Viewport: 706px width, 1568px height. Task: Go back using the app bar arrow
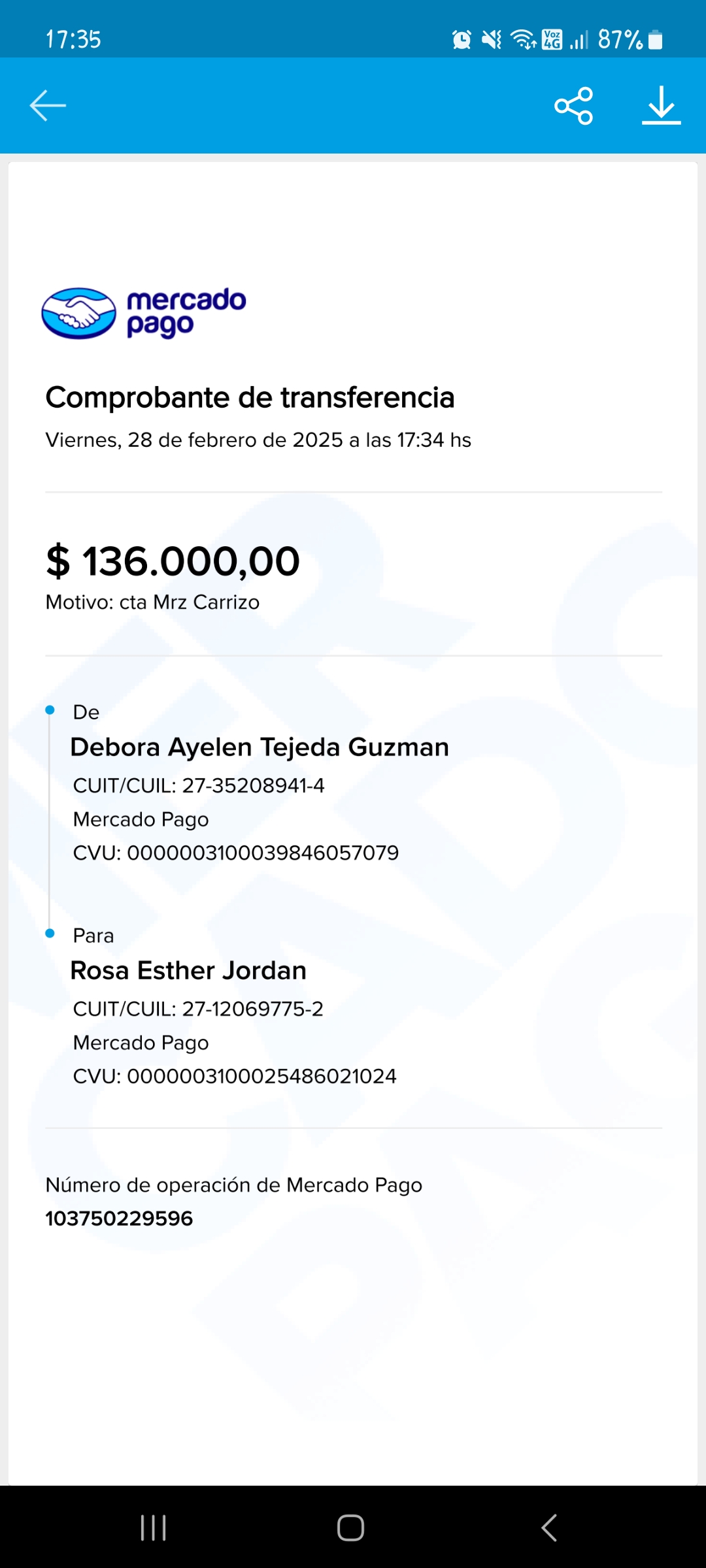tap(48, 106)
